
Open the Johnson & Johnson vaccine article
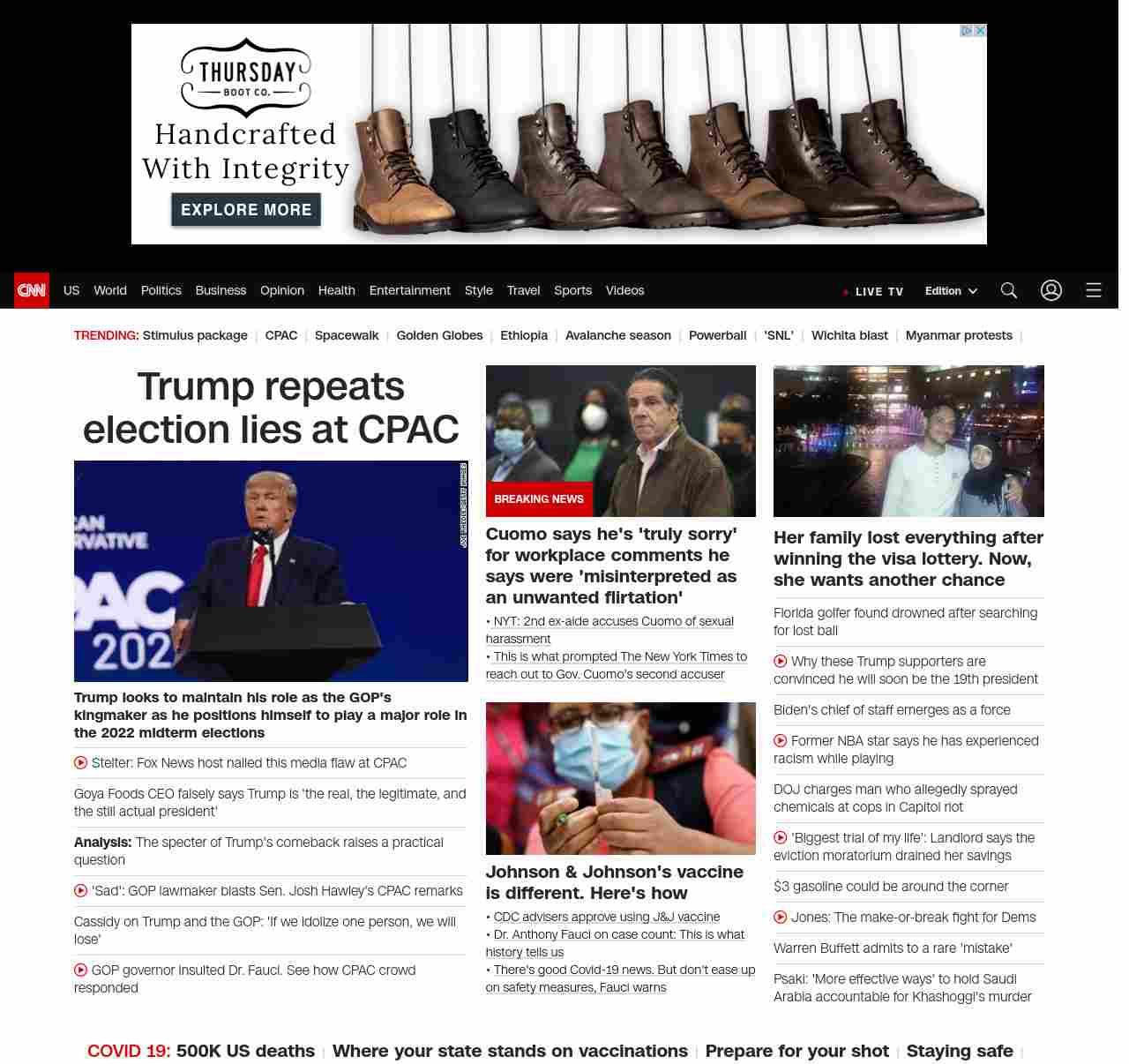coord(614,882)
